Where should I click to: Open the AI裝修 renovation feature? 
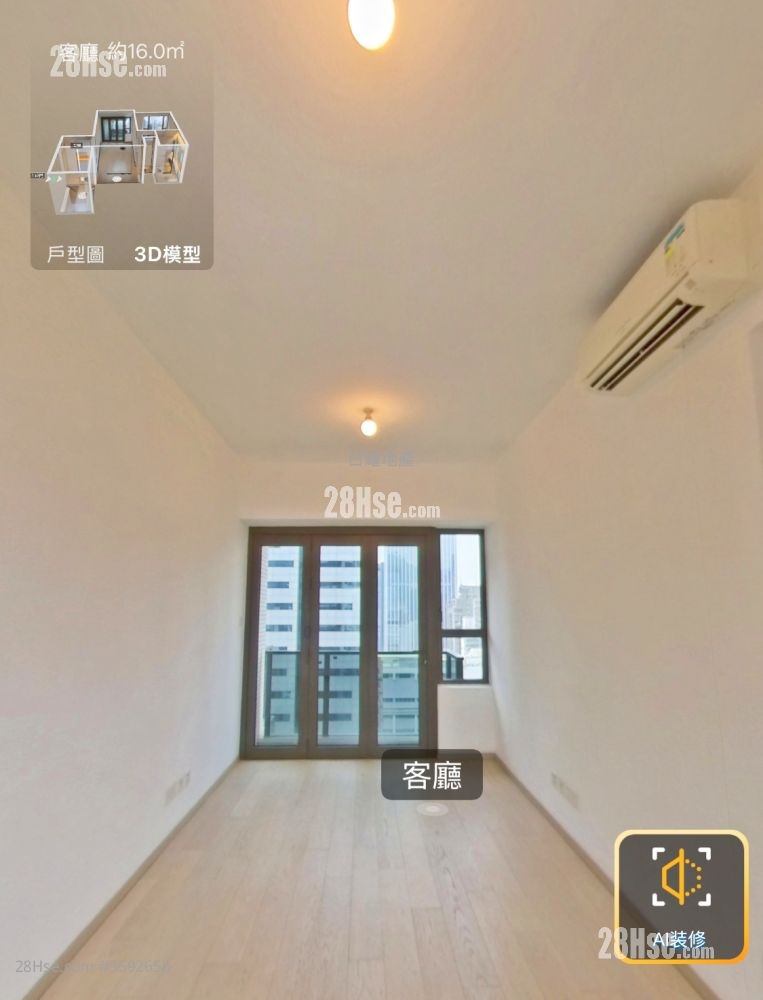681,896
